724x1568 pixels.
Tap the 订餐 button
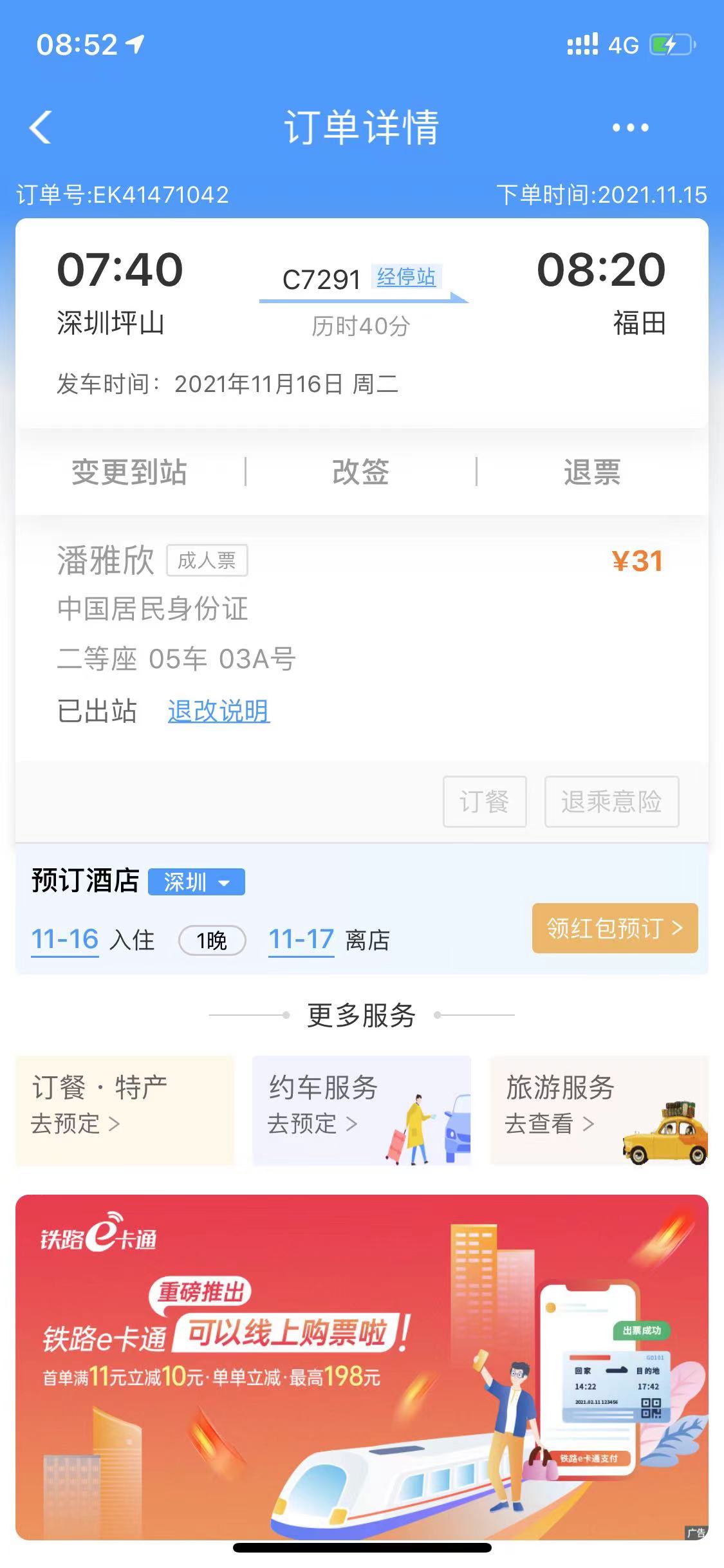pos(485,801)
